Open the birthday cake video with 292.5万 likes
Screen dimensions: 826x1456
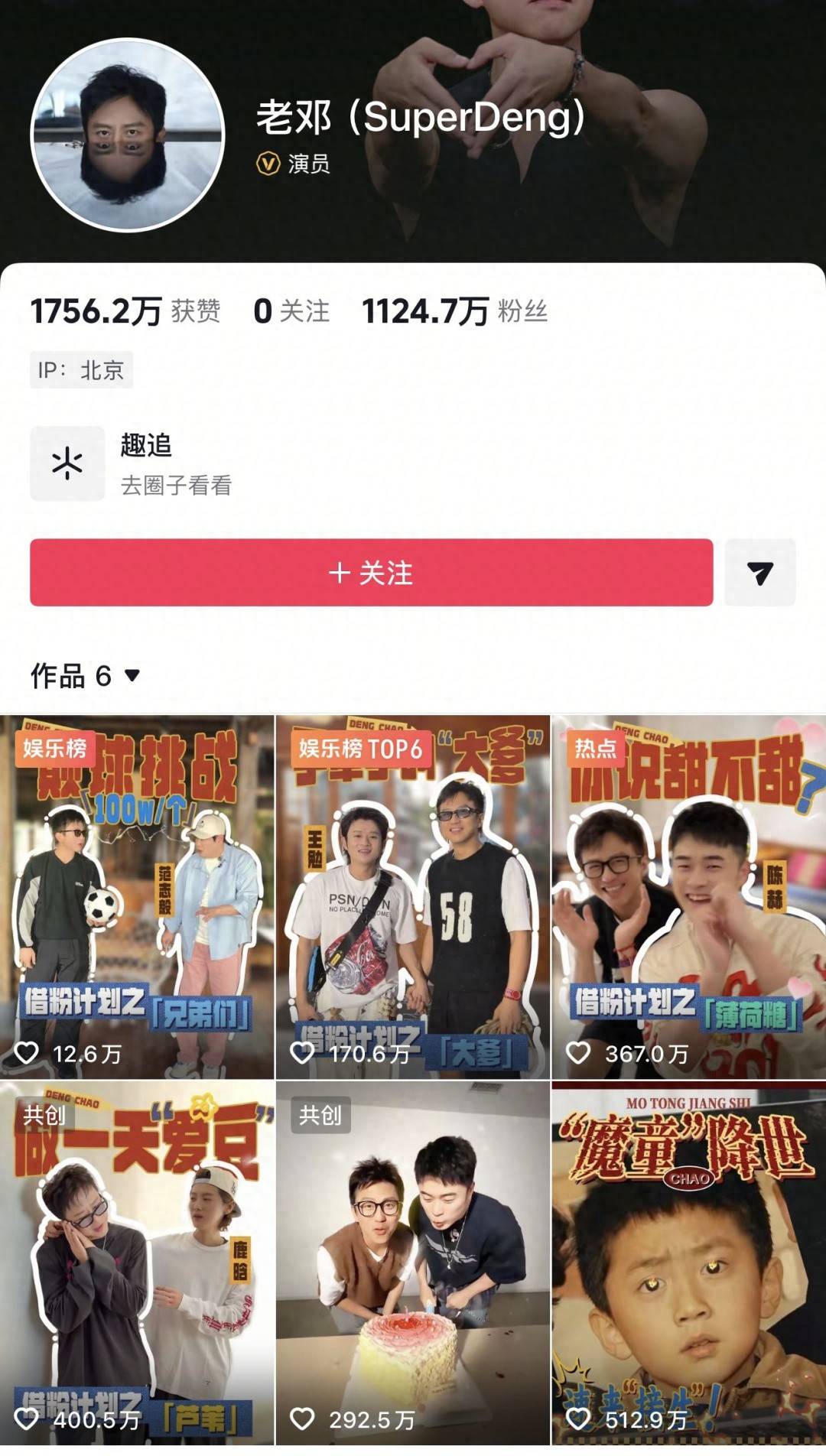(413, 1262)
